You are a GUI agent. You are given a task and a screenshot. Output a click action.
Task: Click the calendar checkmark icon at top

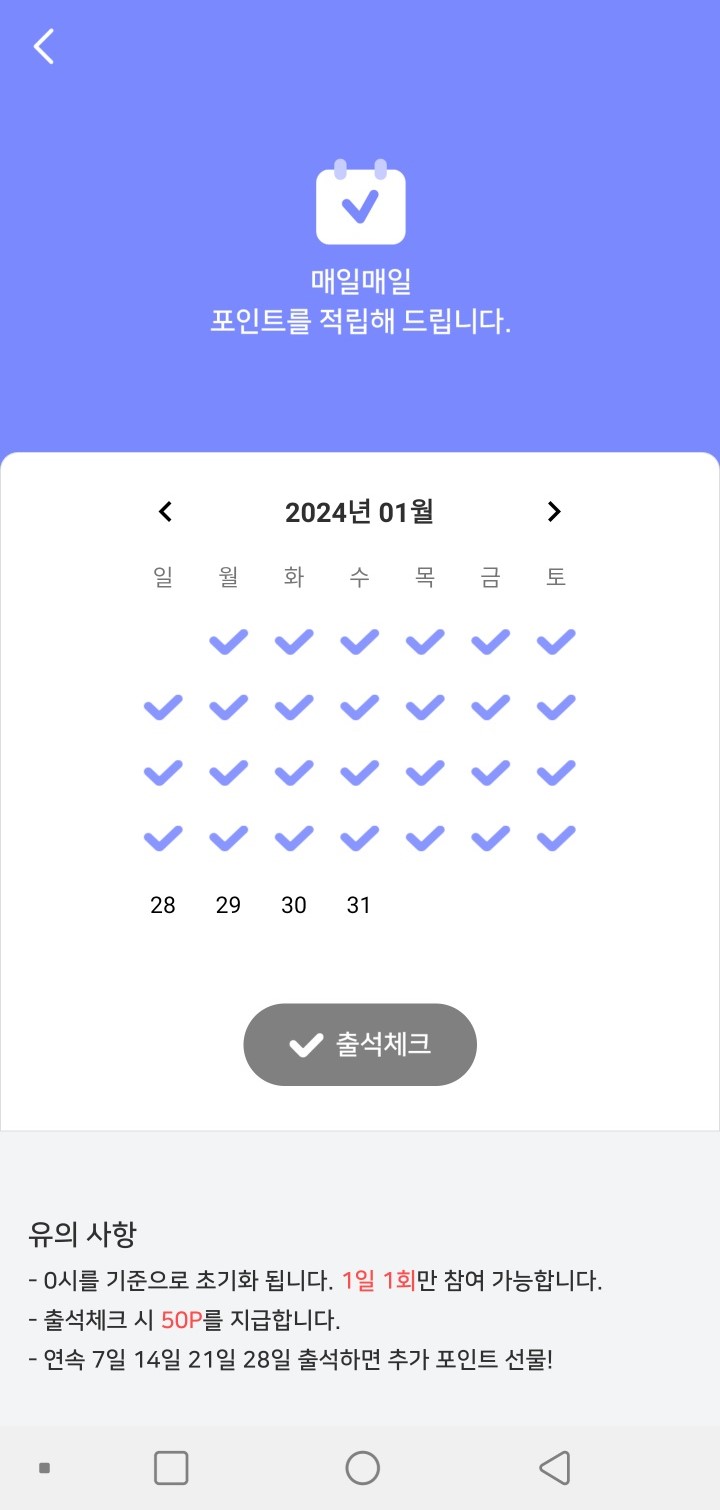(x=360, y=205)
